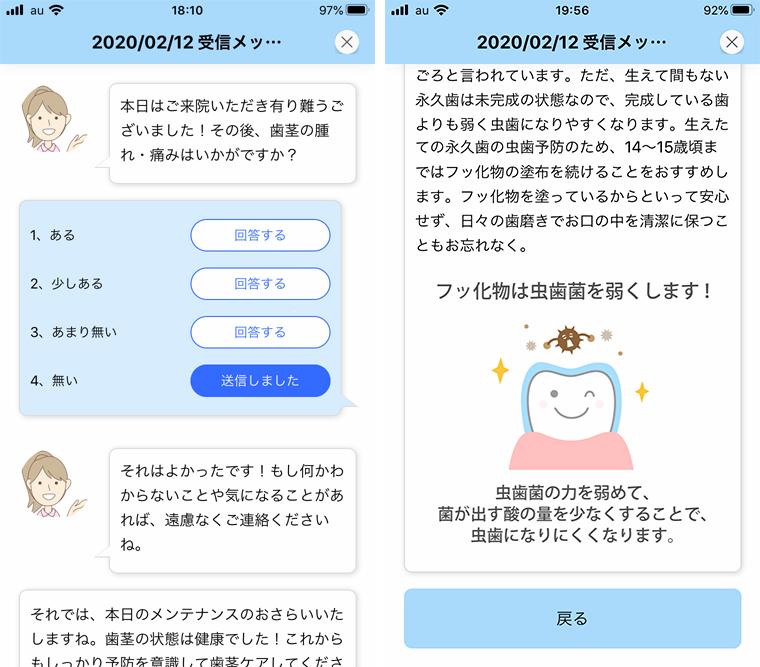Answer 「あまり無い」 with its 回答する button
Viewport: 760px width, 667px height.
tap(260, 332)
